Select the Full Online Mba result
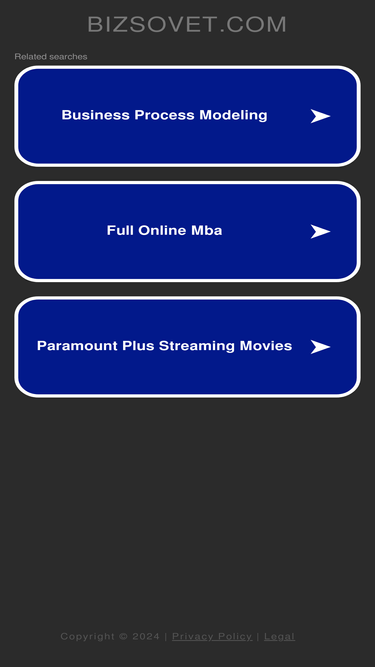The height and width of the screenshot is (667, 375). pyautogui.click(x=188, y=231)
